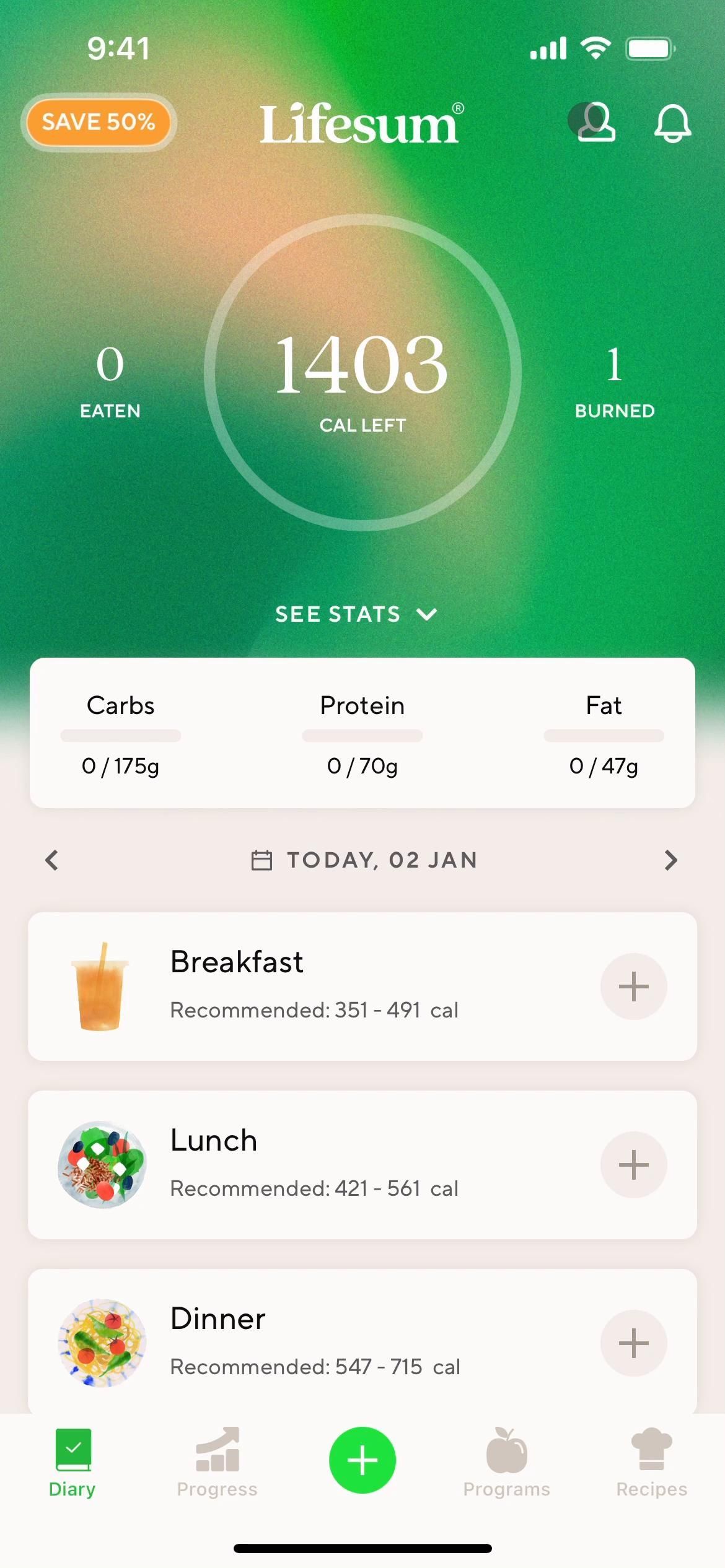
Task: Switch to the Recipes tab
Action: (x=651, y=1463)
